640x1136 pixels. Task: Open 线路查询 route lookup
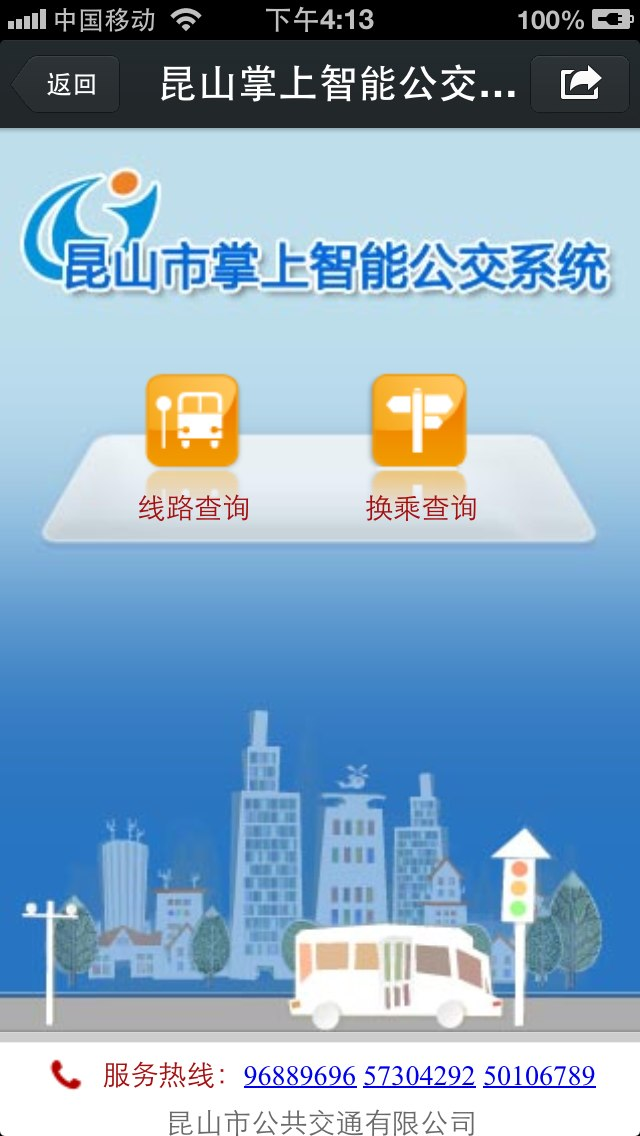coord(193,447)
